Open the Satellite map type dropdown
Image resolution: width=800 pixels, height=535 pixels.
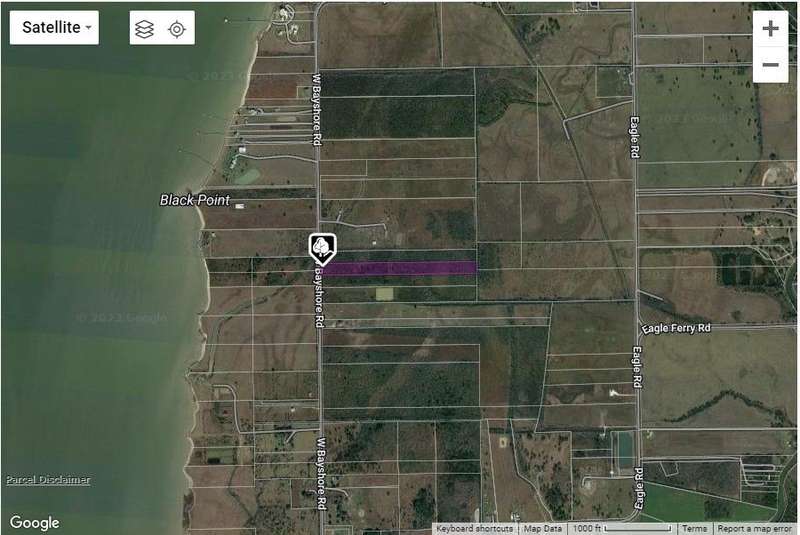[55, 28]
